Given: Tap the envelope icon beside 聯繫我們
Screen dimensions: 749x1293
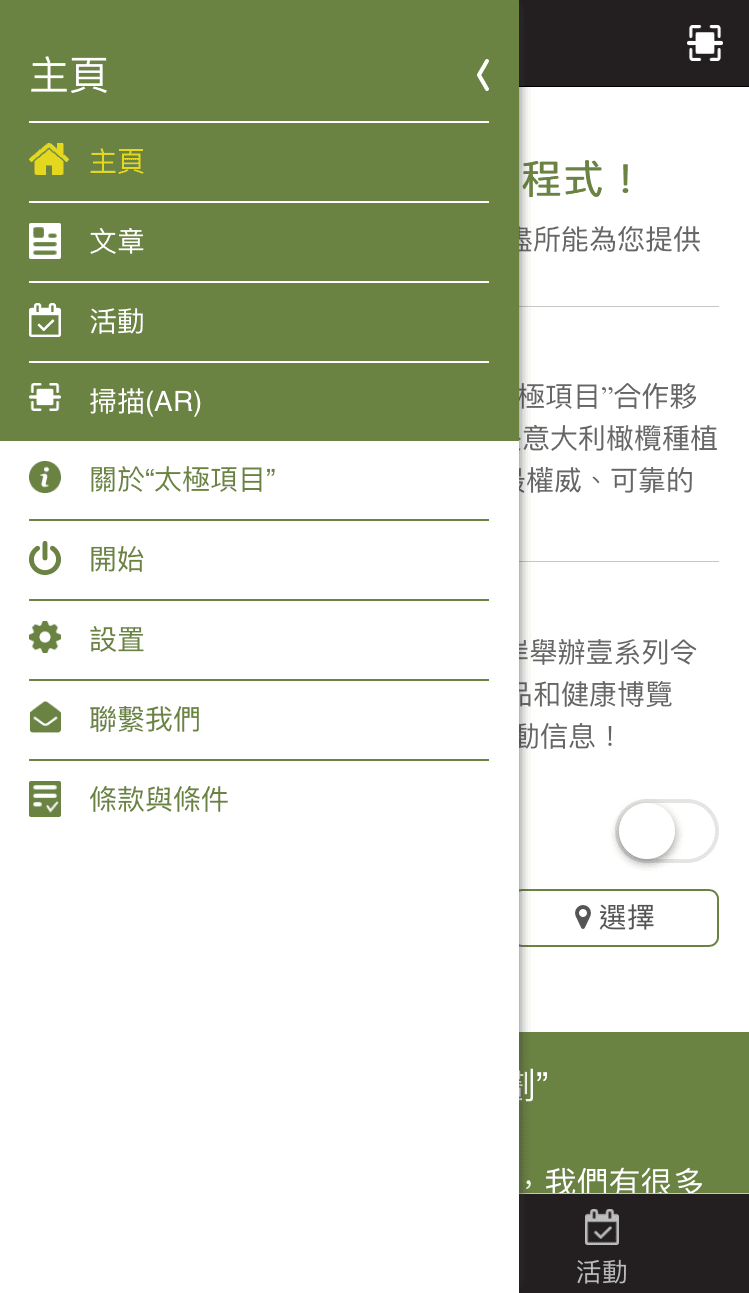Looking at the screenshot, I should (44, 718).
